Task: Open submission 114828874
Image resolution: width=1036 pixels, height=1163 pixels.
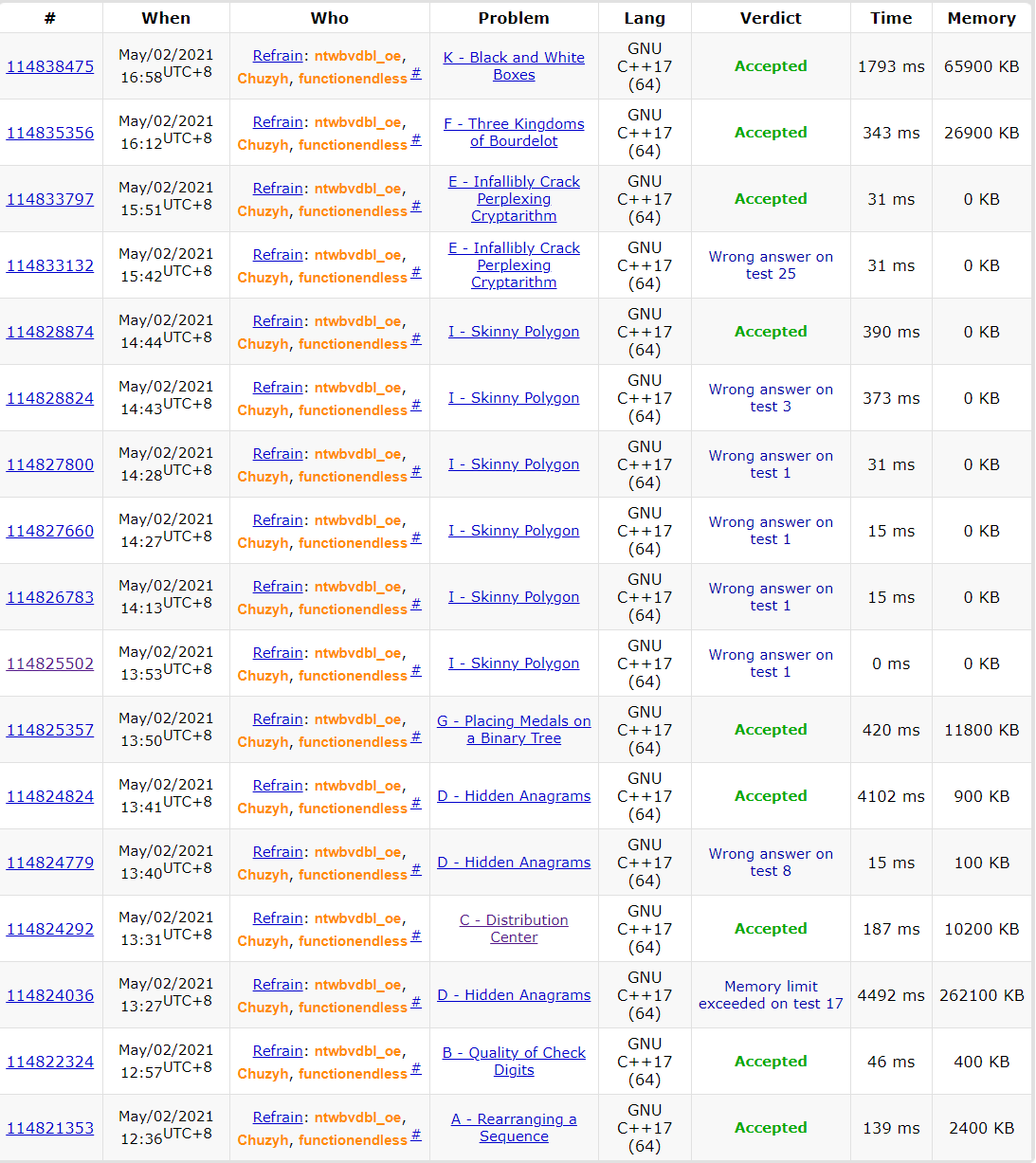Action: pos(50,332)
